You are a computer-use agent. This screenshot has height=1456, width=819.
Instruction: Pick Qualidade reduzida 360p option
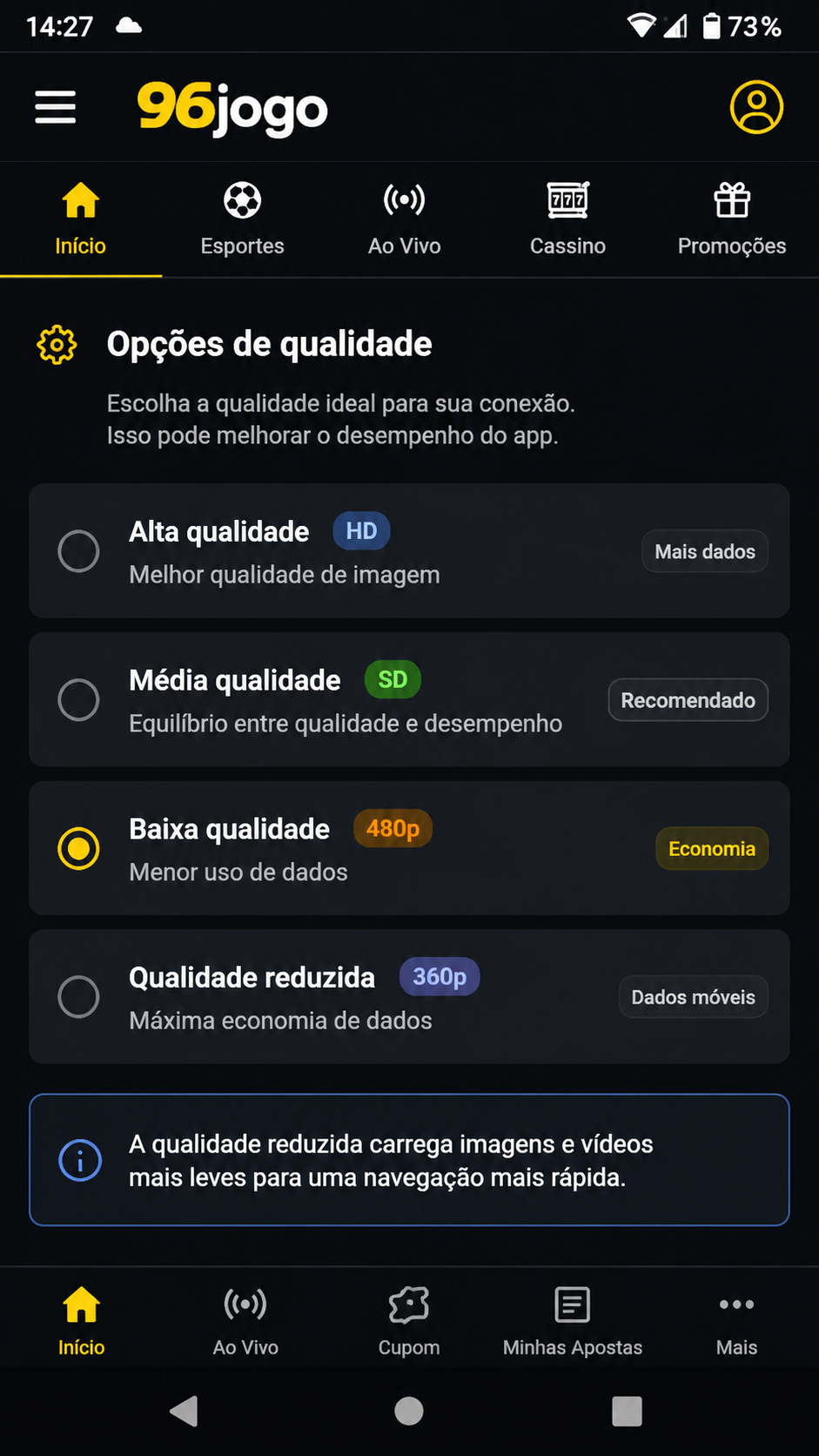tap(409, 997)
